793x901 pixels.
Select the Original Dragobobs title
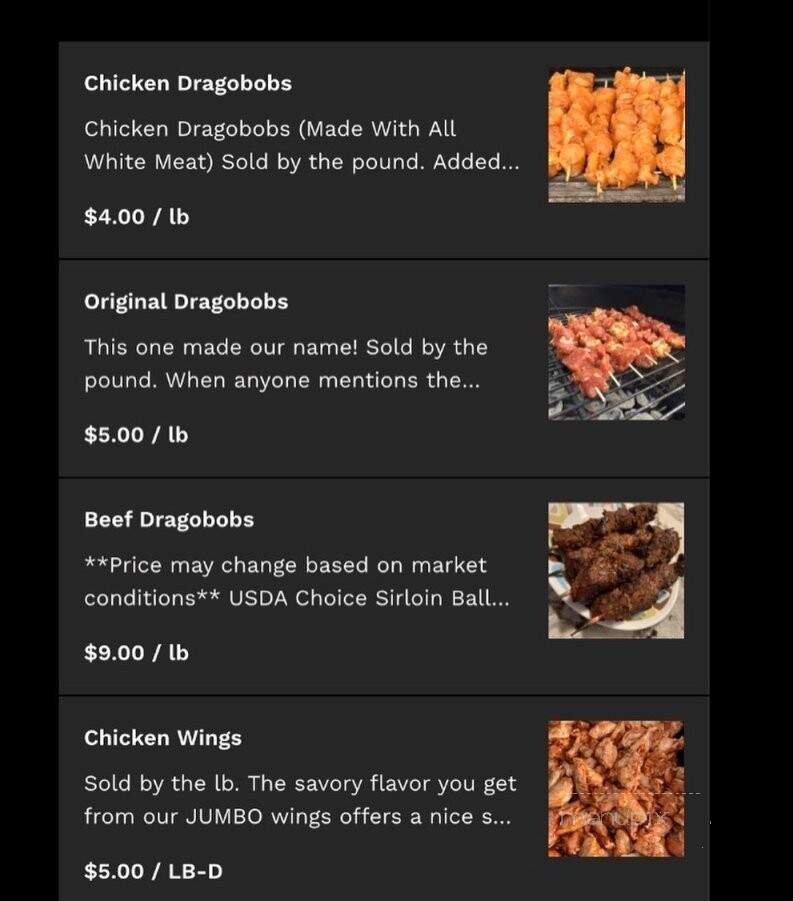click(185, 302)
